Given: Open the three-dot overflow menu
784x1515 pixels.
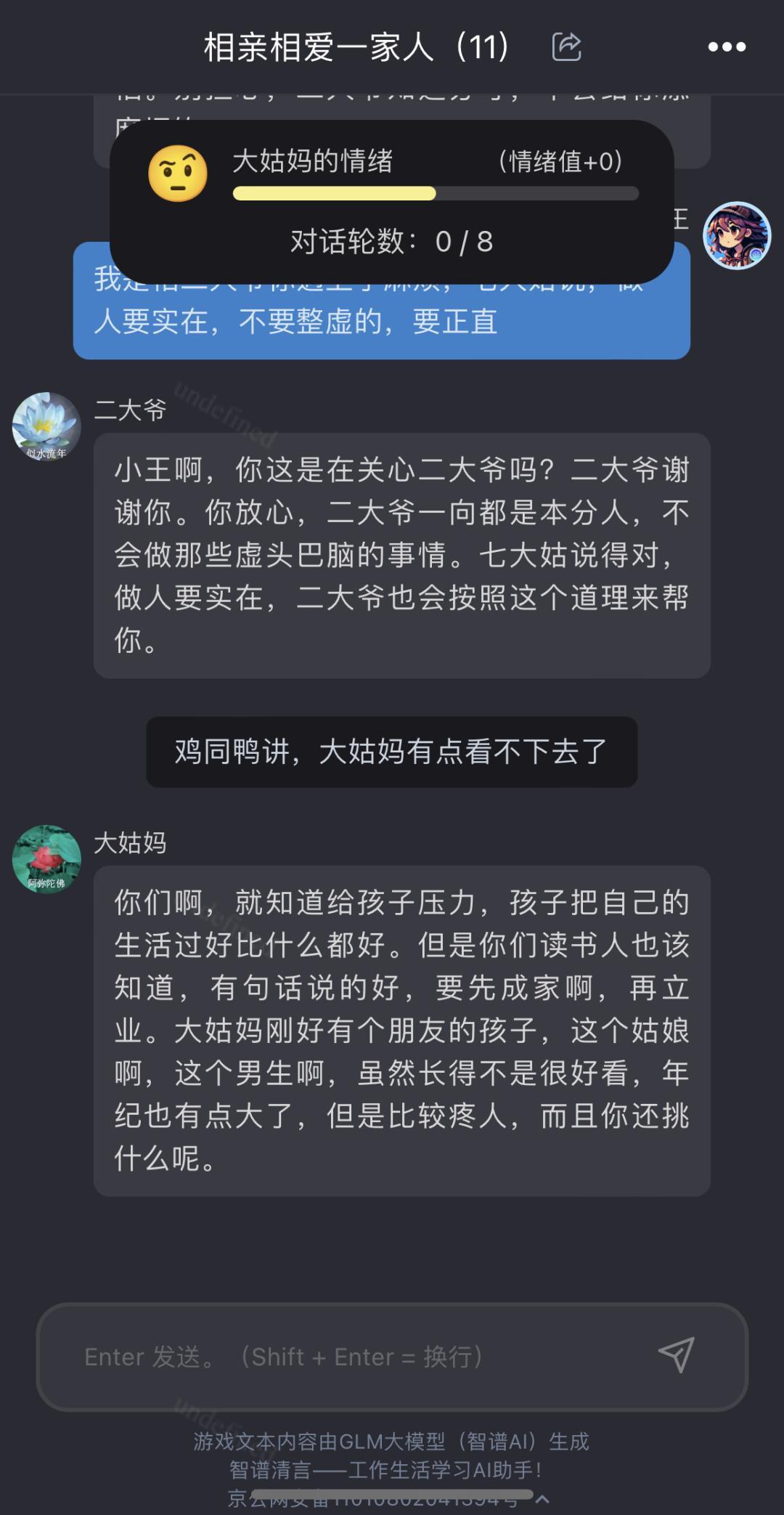Looking at the screenshot, I should click(x=727, y=47).
